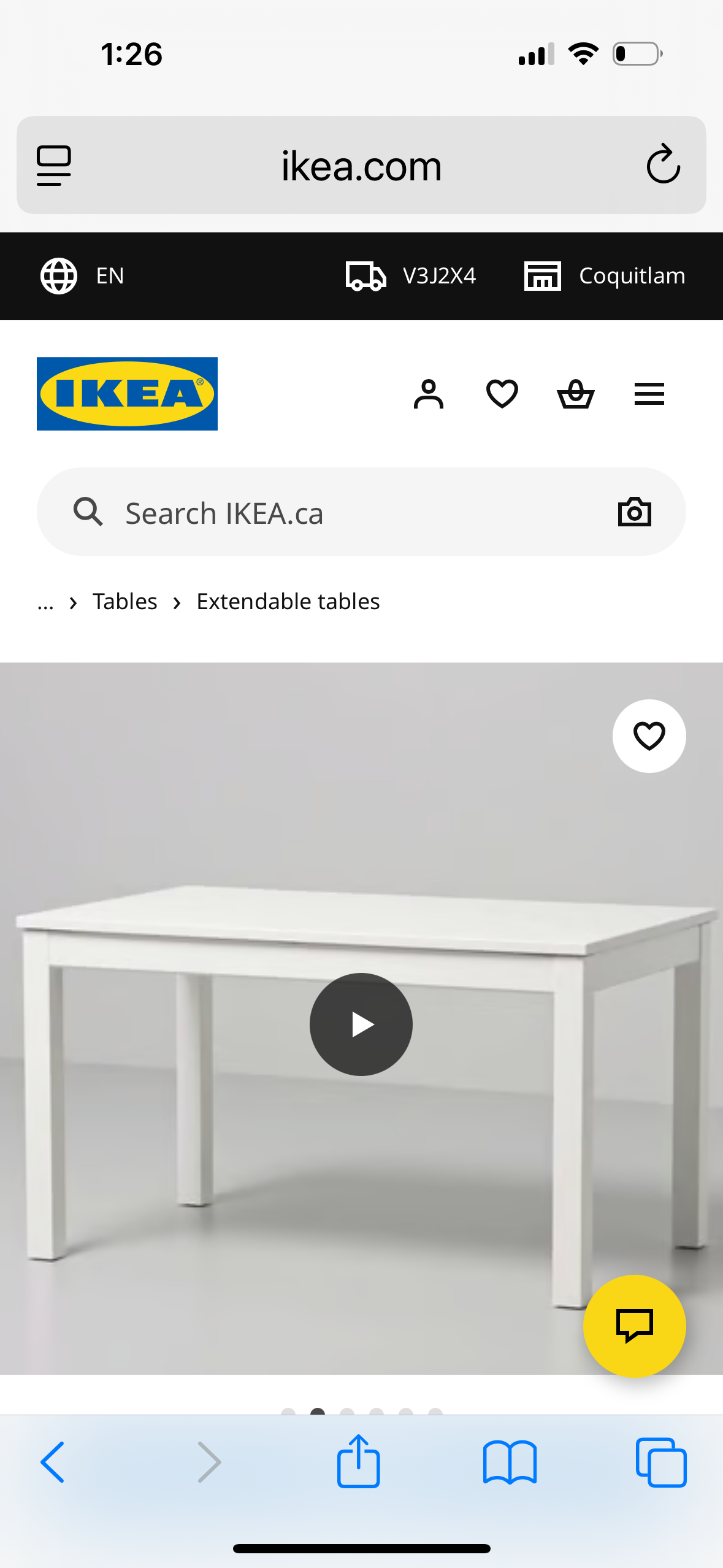This screenshot has width=723, height=1568.
Task: Open the favourites heart in the header
Action: pos(502,394)
